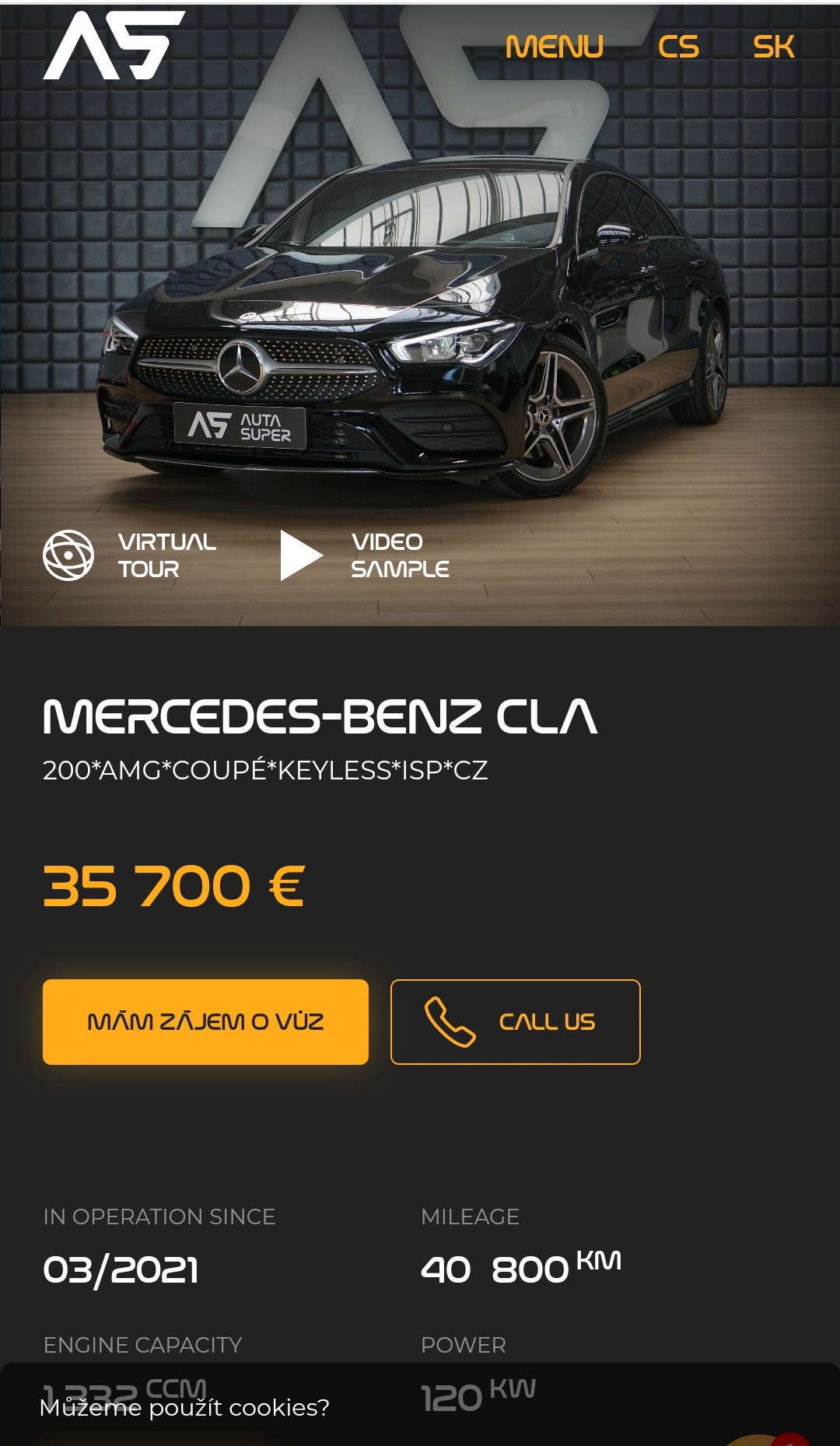Image resolution: width=840 pixels, height=1446 pixels.
Task: Play the video sample
Action: pos(366,555)
